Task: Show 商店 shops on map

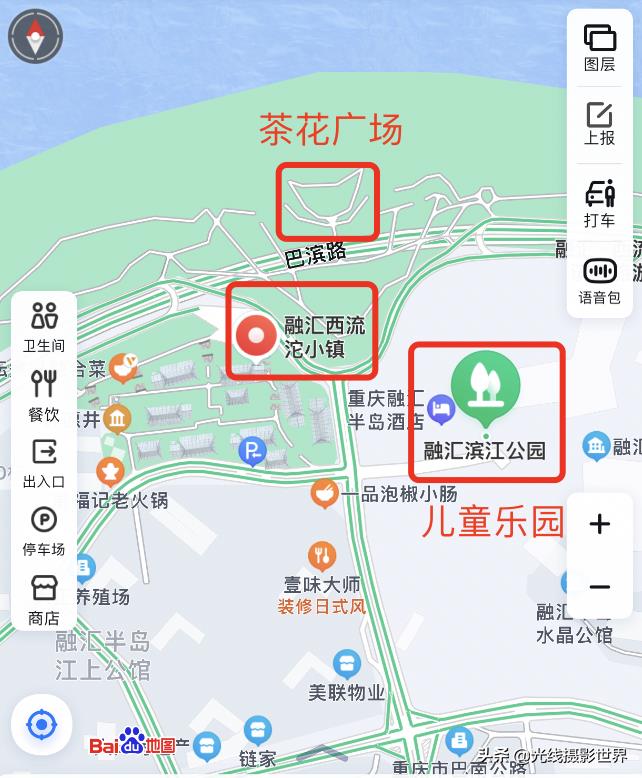Action: pos(44,598)
